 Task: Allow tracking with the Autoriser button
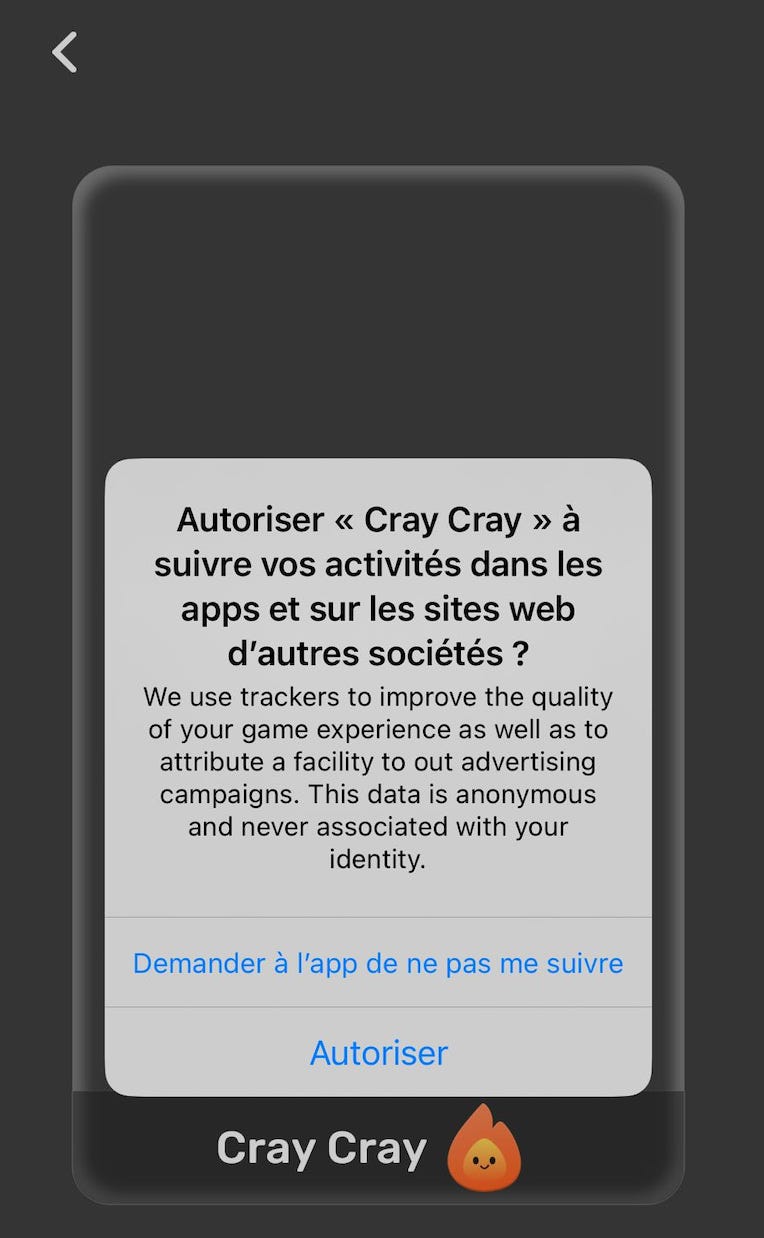(x=378, y=1052)
